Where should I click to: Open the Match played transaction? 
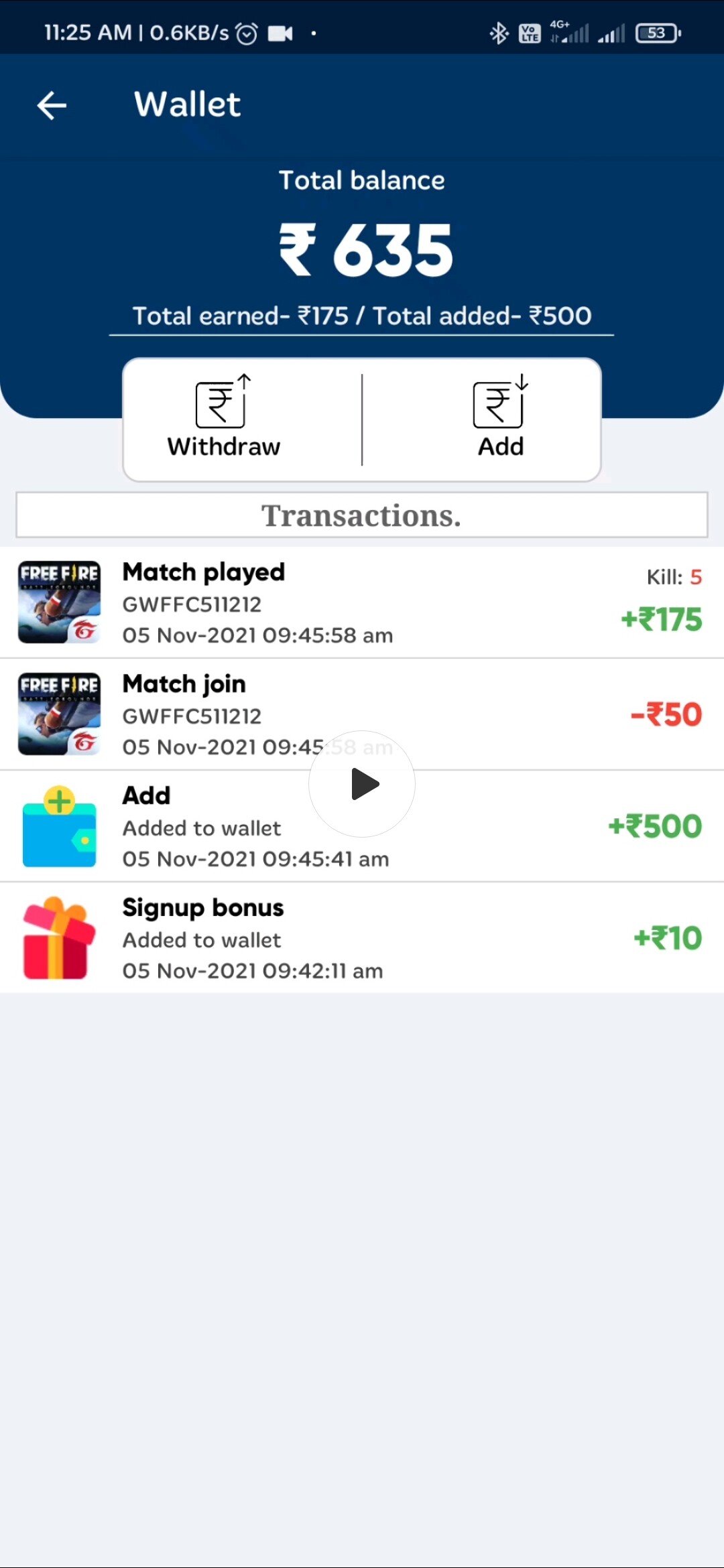(x=362, y=602)
